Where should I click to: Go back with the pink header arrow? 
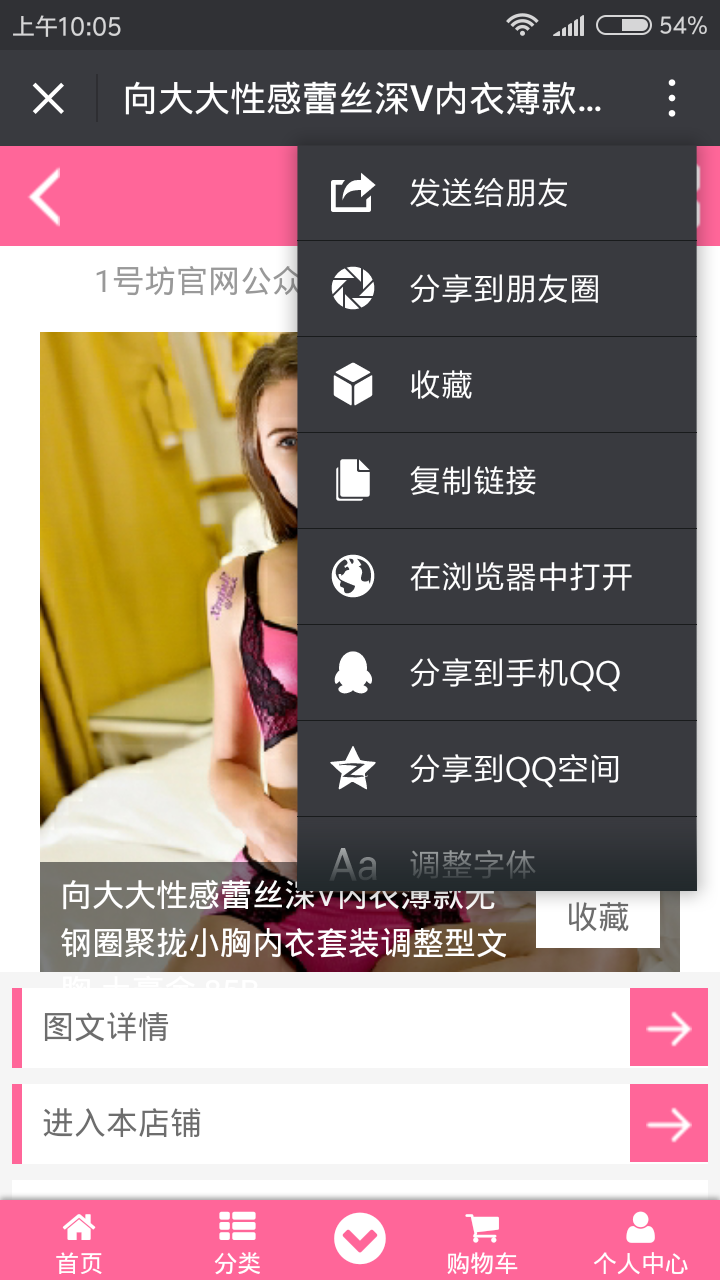tap(45, 196)
